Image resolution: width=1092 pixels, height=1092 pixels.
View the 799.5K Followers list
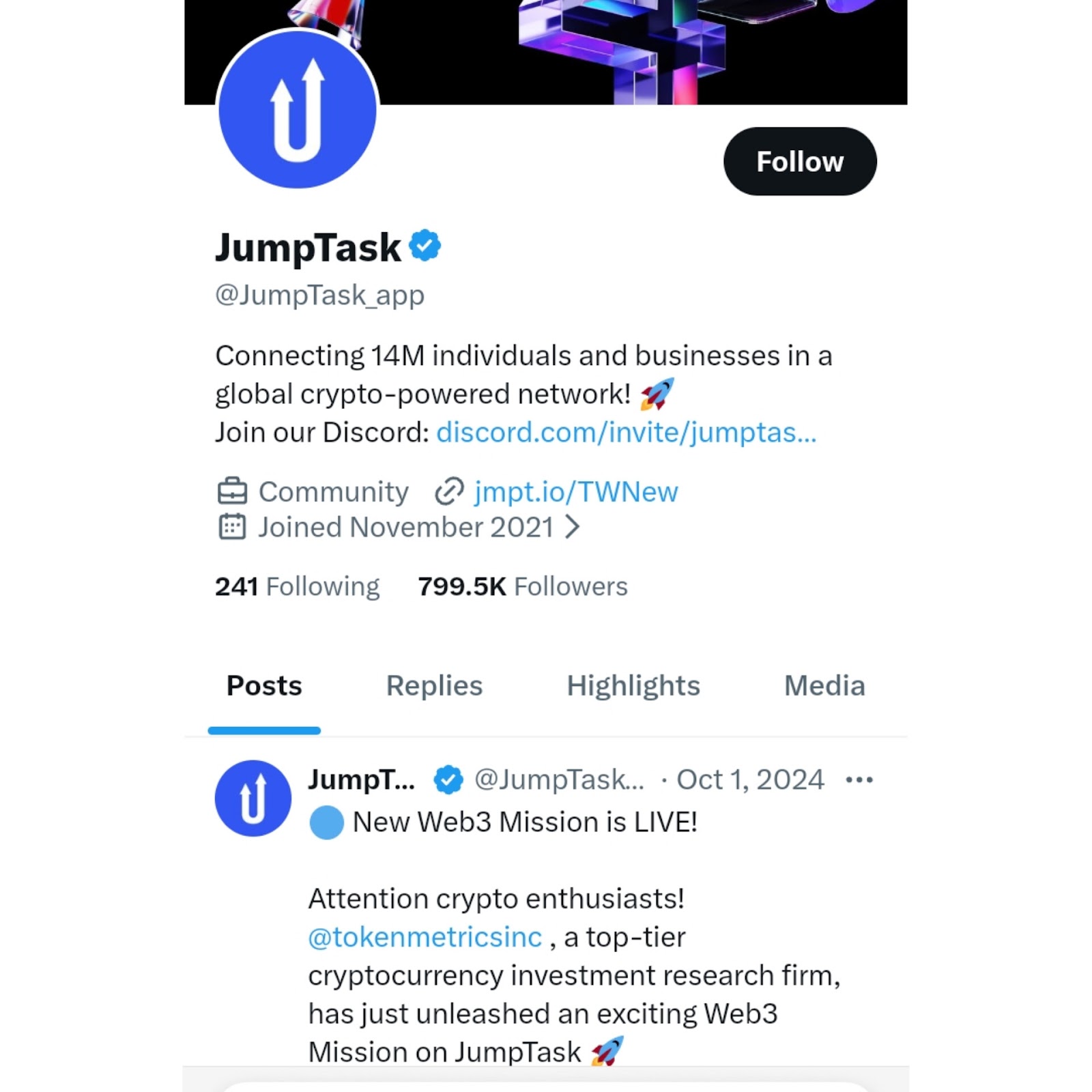tap(522, 587)
